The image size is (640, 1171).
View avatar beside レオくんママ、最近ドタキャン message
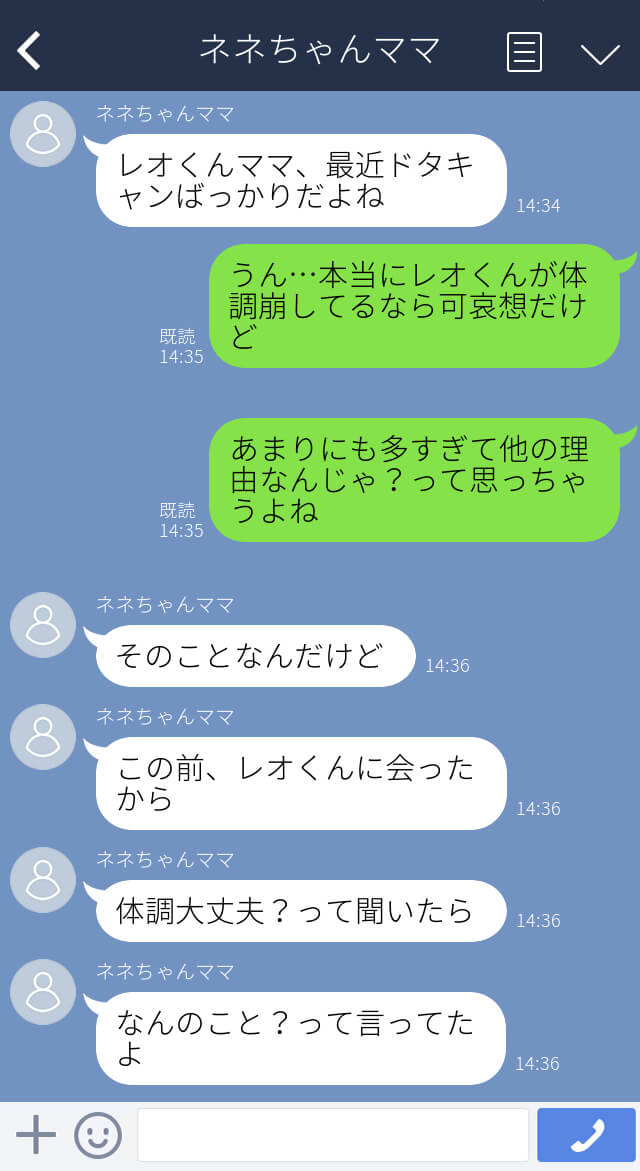(43, 134)
